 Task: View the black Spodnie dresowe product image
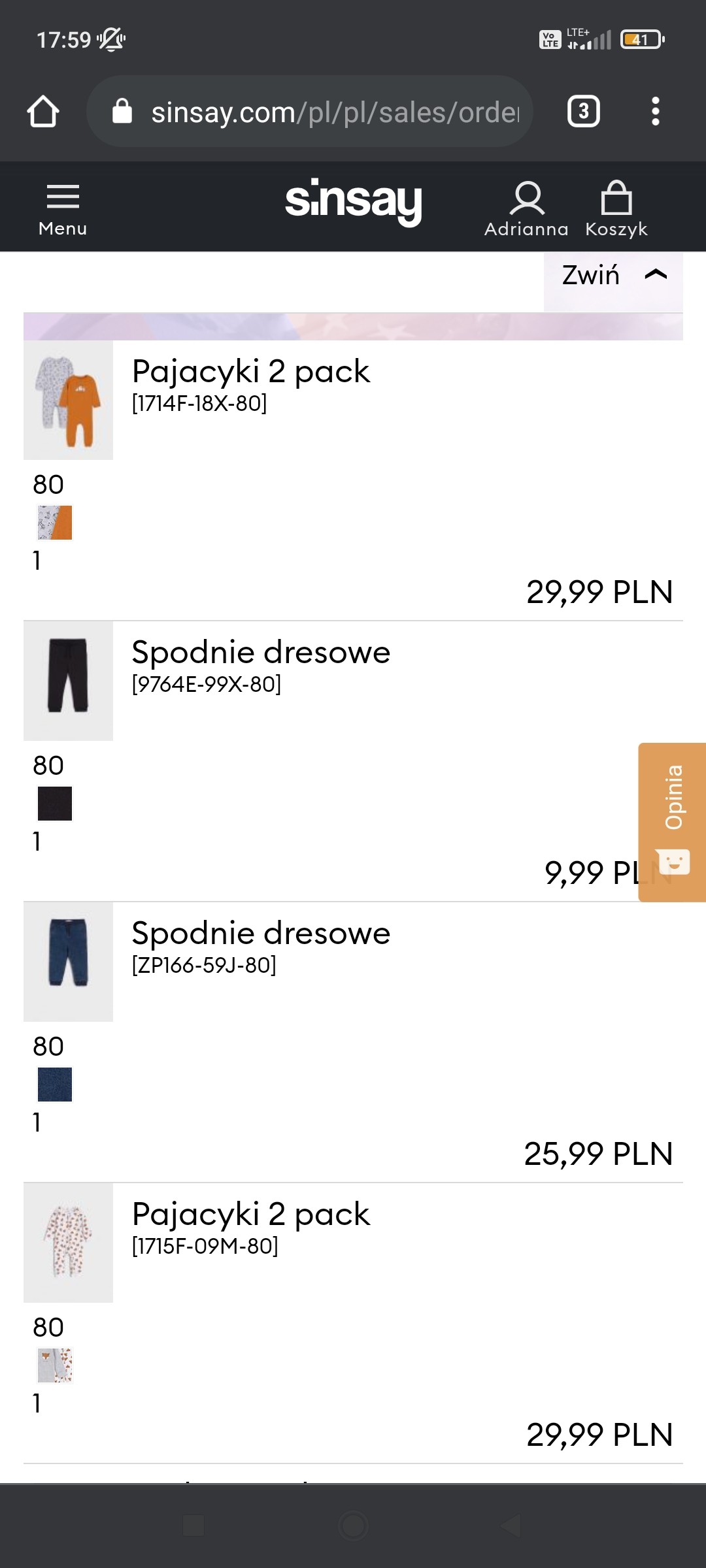point(69,681)
